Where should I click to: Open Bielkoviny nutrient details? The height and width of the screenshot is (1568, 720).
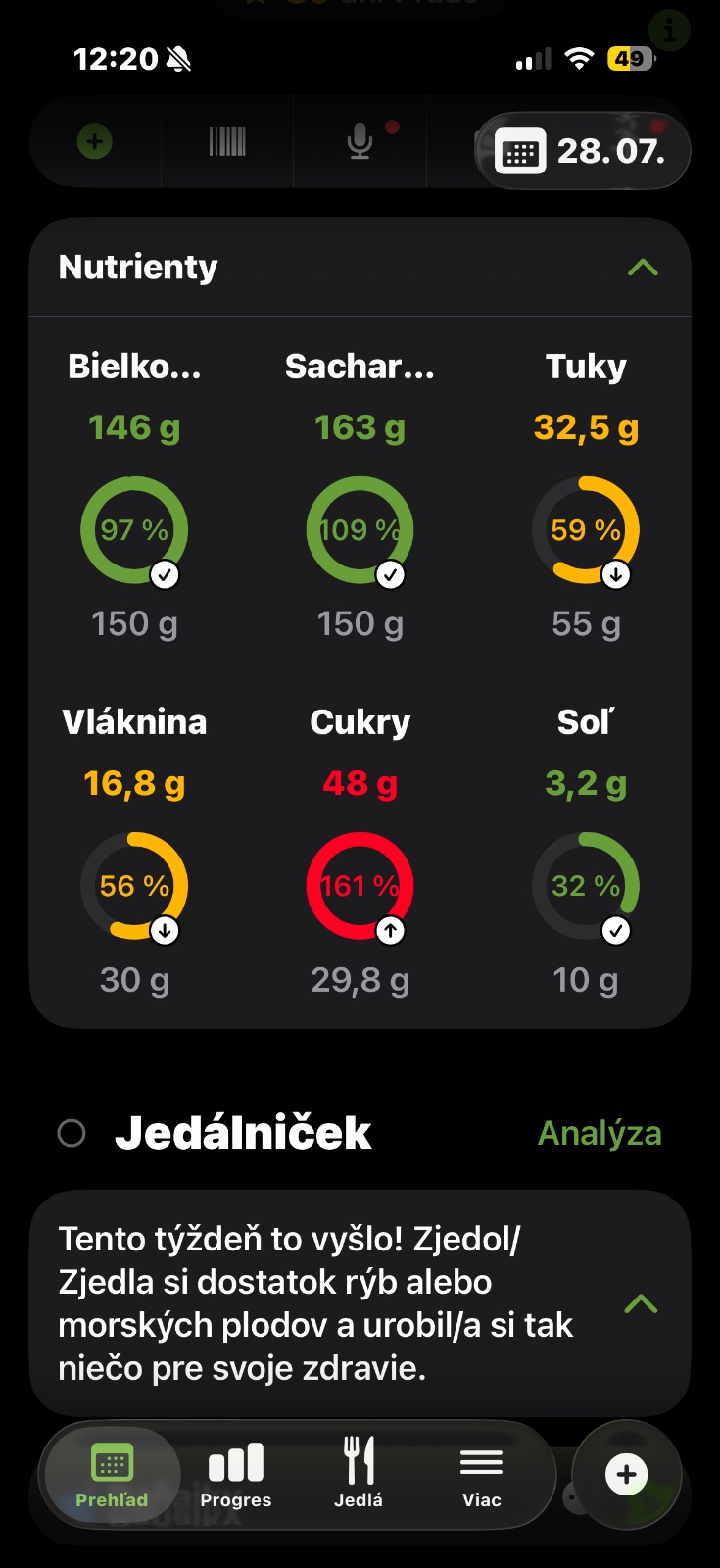(134, 497)
